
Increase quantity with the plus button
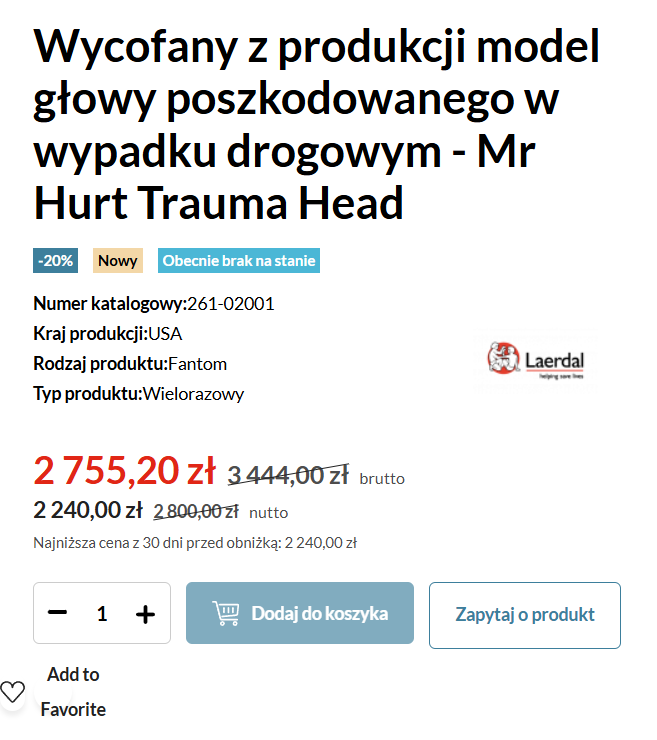coord(145,614)
